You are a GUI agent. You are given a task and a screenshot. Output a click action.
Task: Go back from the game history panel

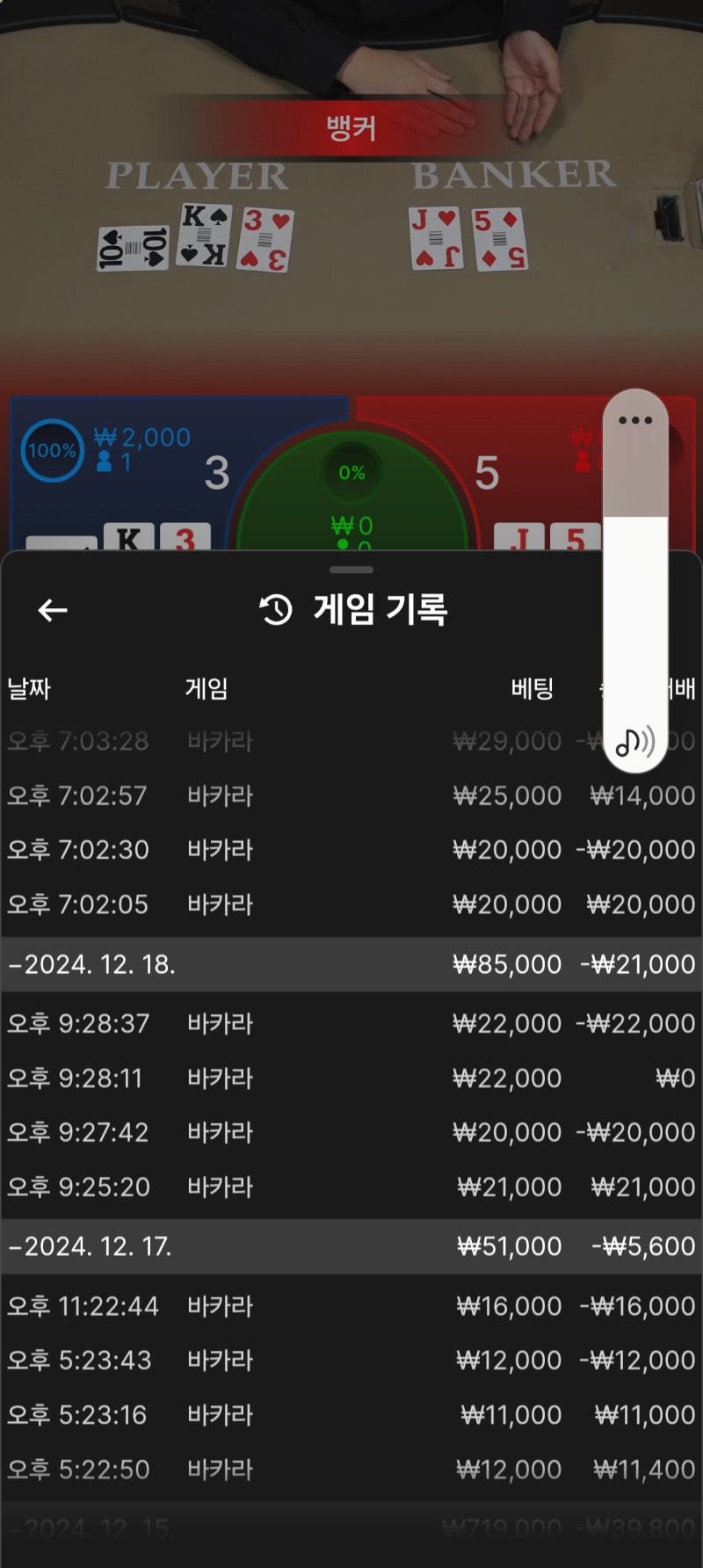pos(53,610)
